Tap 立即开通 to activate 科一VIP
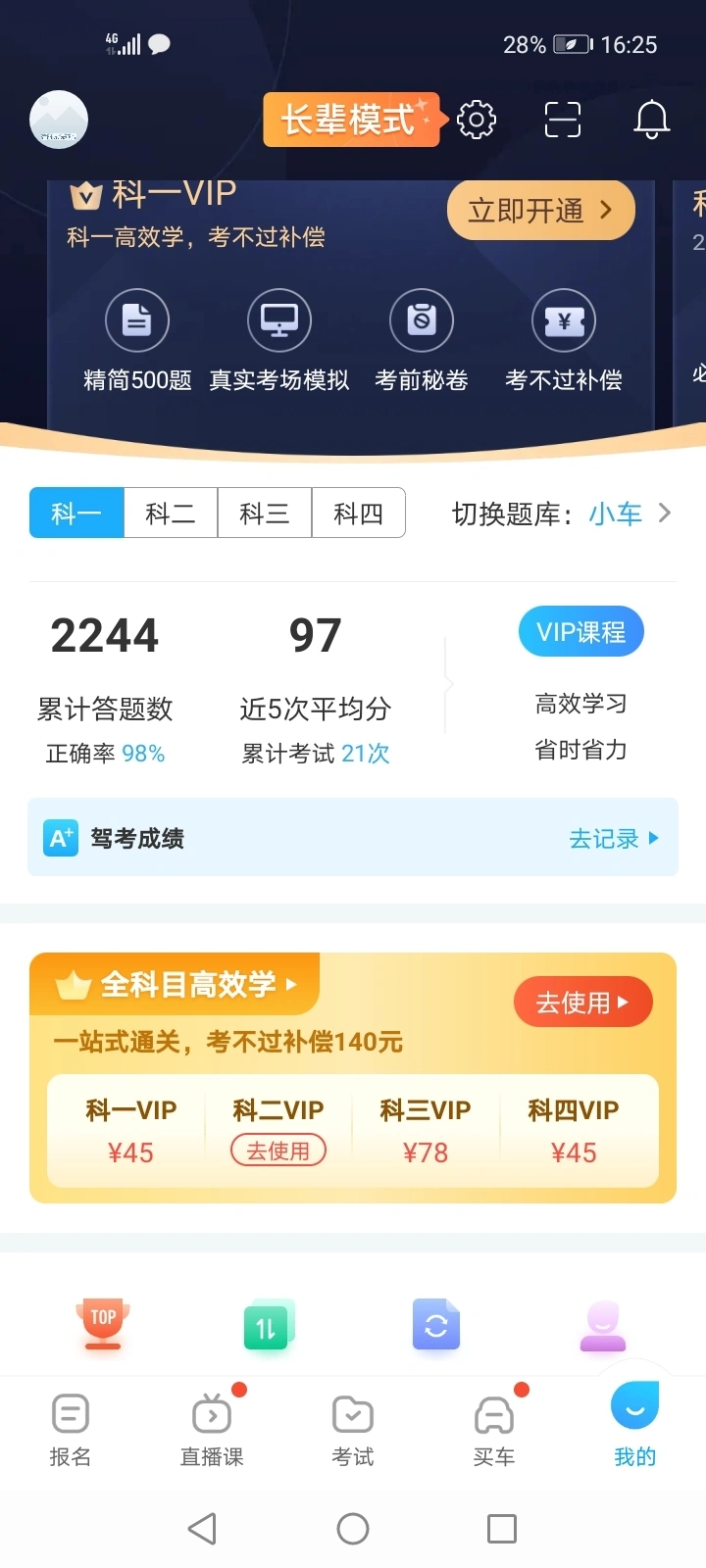The height and width of the screenshot is (1568, 706). point(541,210)
